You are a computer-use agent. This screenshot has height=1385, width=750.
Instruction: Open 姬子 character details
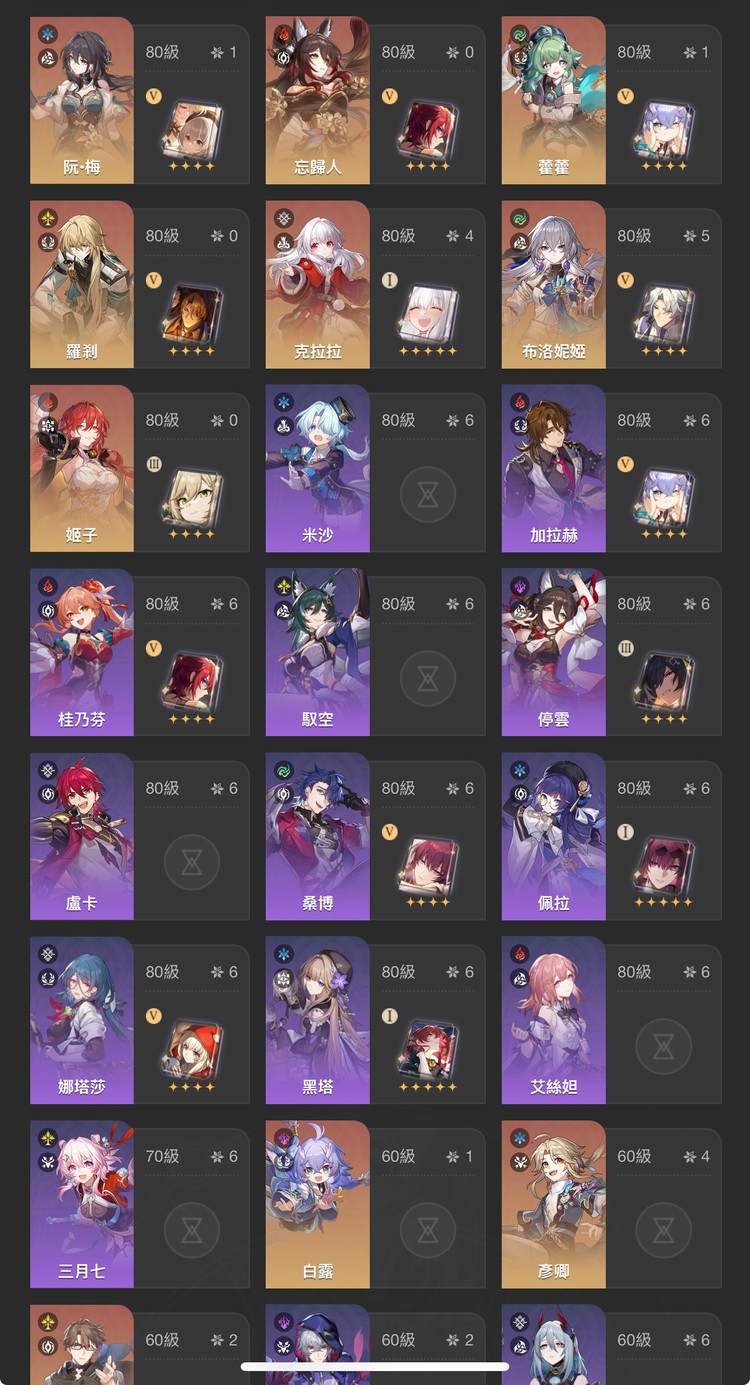coord(82,468)
